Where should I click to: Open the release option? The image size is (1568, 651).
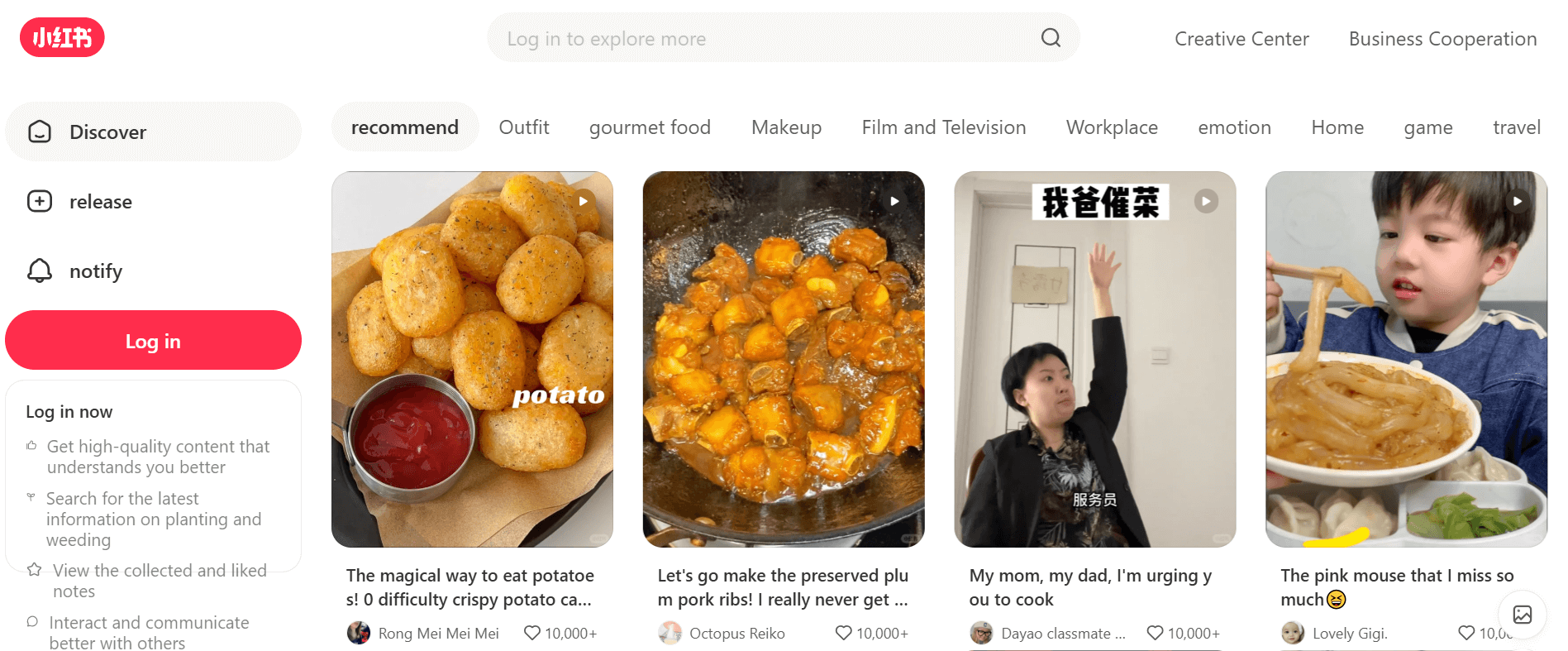click(x=99, y=202)
